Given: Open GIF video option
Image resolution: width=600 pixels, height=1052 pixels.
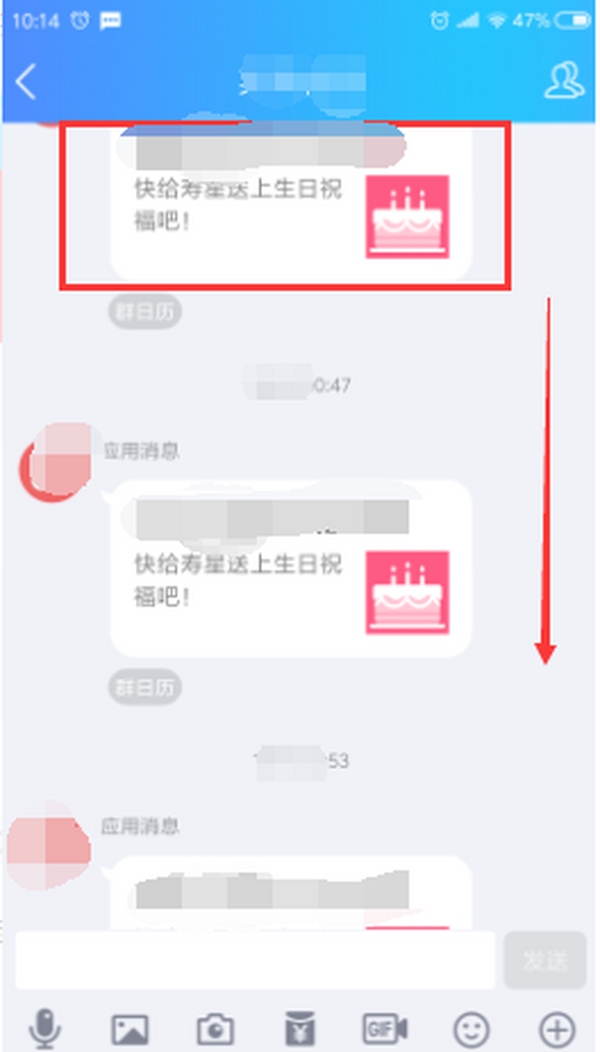Looking at the screenshot, I should pyautogui.click(x=385, y=1028).
